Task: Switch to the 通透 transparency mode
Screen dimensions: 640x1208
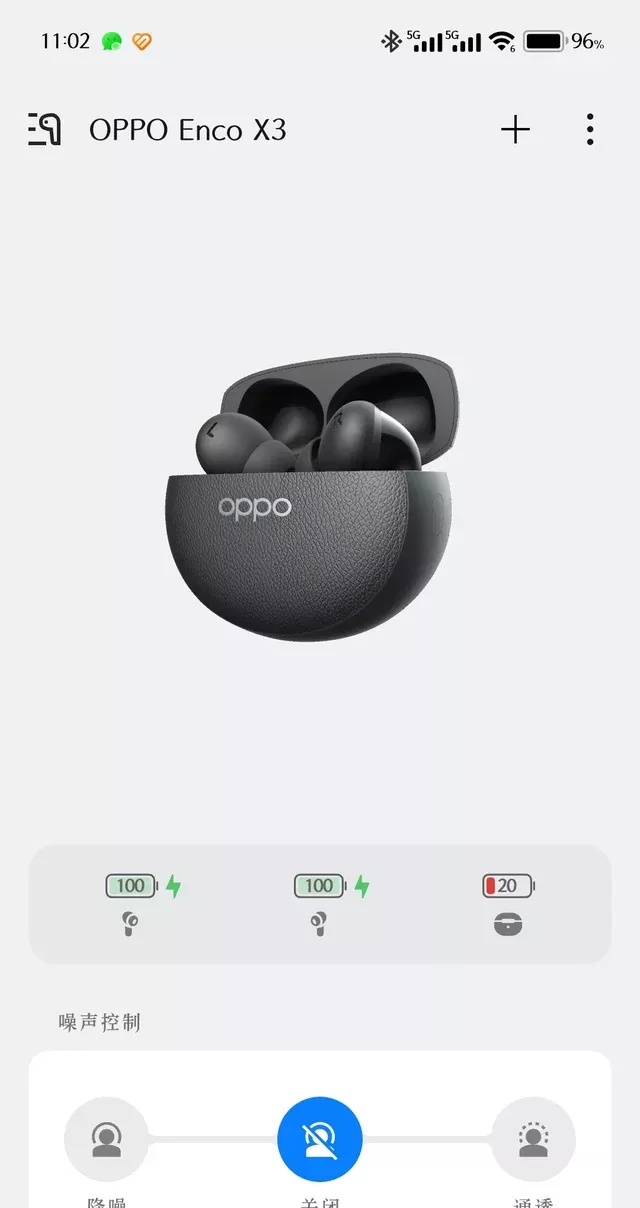Action: 533,1140
